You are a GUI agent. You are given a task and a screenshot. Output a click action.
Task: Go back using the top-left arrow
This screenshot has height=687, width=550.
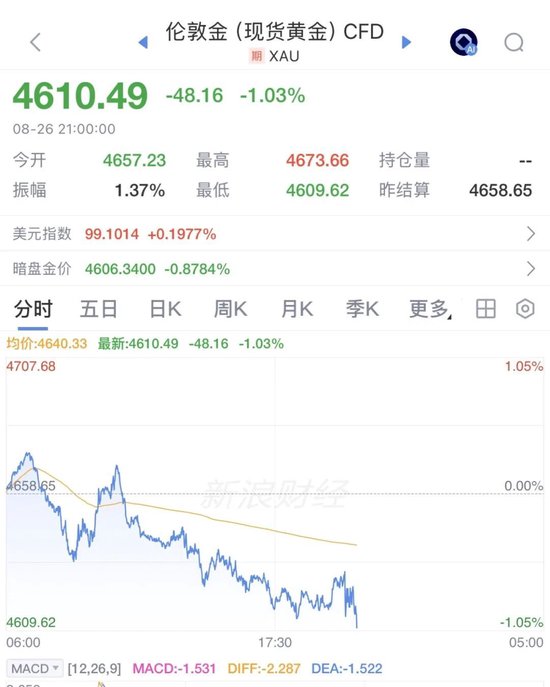click(35, 42)
